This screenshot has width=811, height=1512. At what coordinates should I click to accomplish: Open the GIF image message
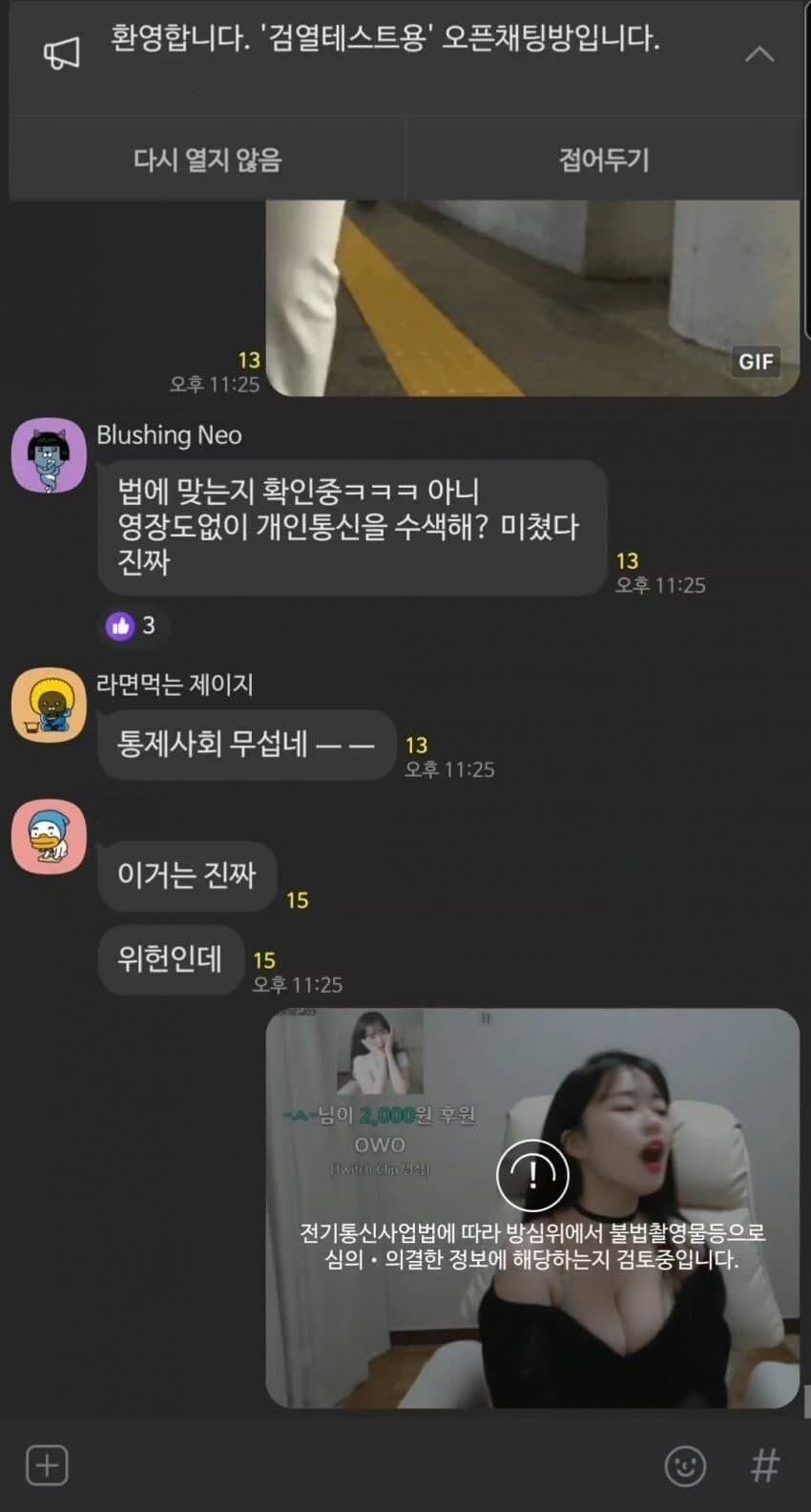531,298
